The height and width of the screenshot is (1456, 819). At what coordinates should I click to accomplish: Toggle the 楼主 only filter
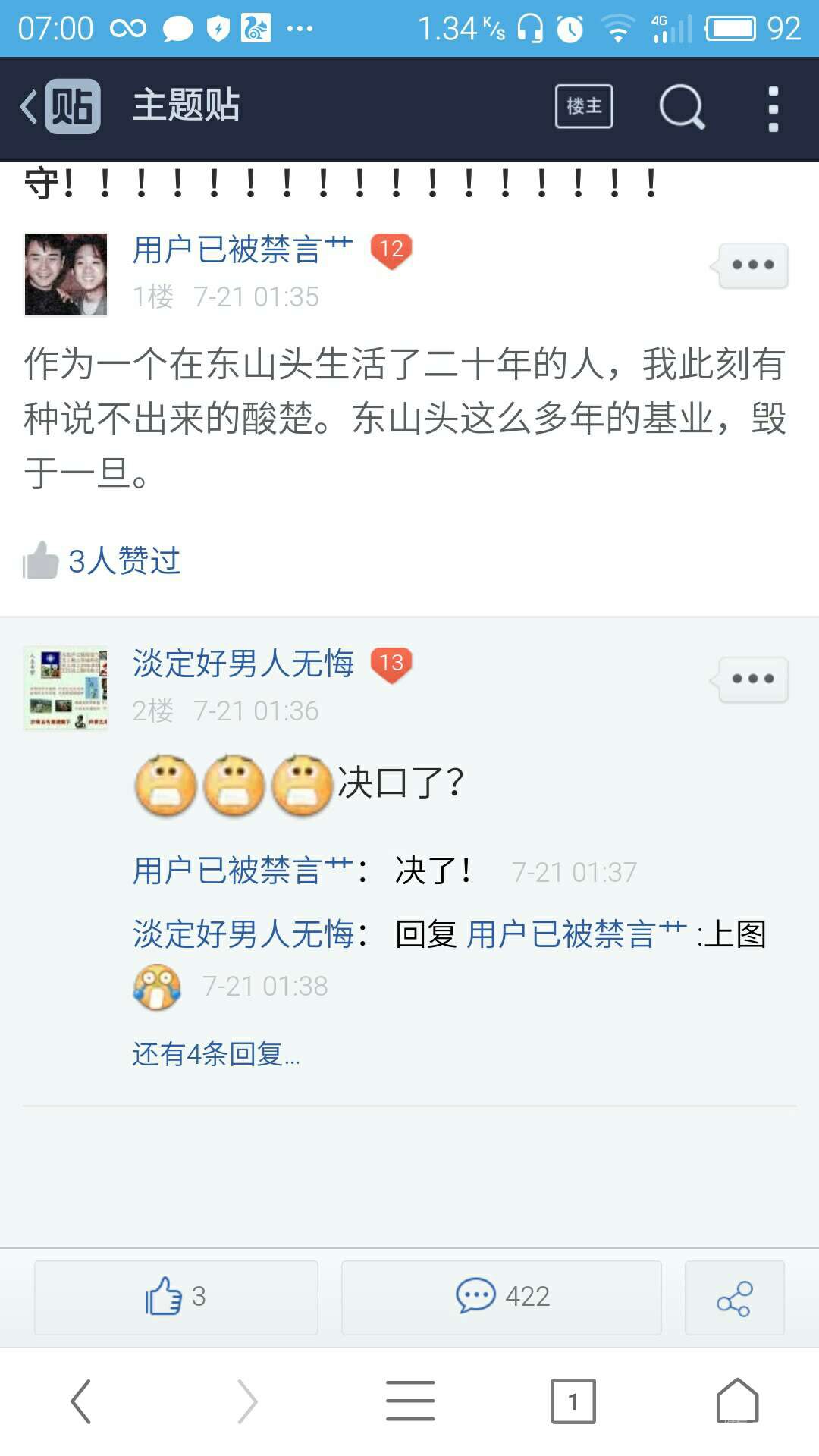pos(583,106)
